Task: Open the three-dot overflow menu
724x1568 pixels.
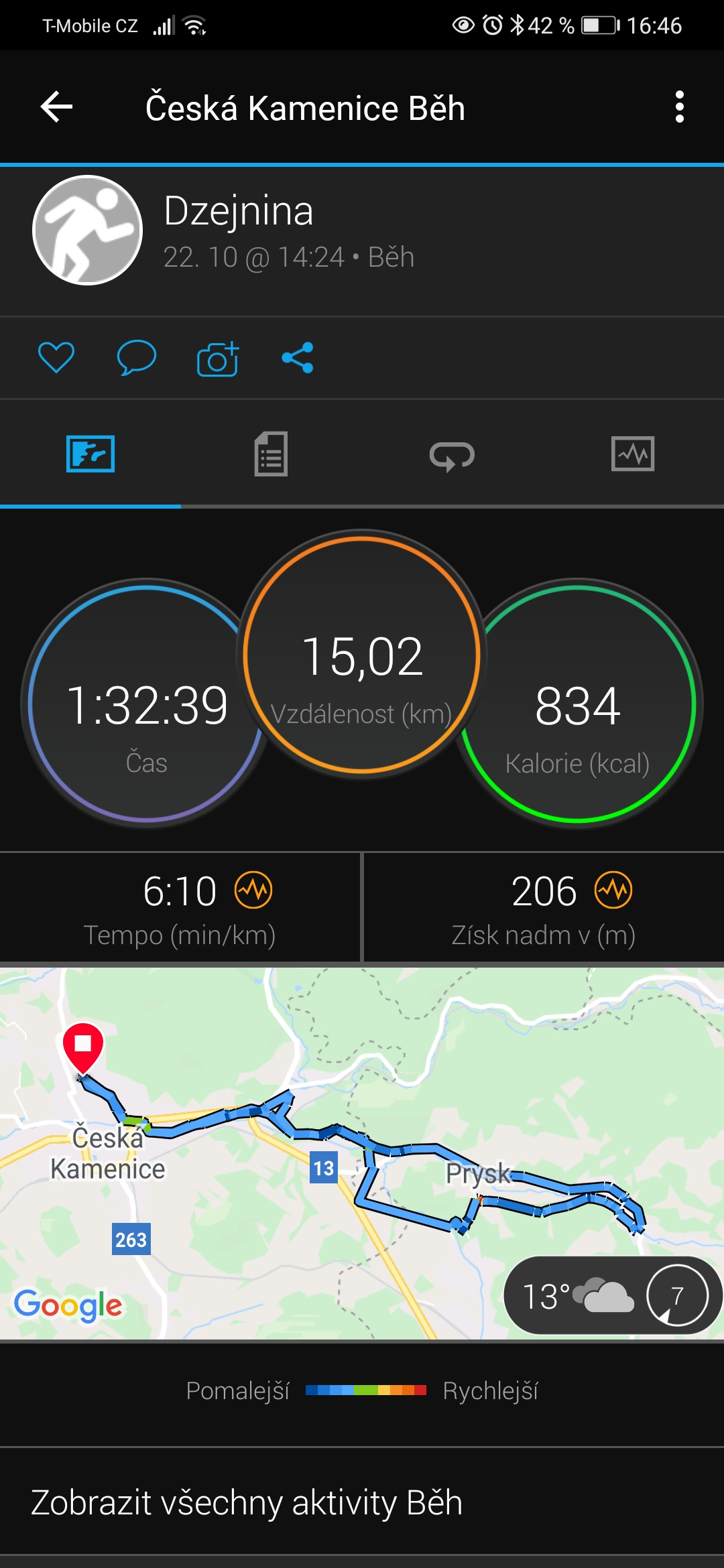Action: click(679, 107)
